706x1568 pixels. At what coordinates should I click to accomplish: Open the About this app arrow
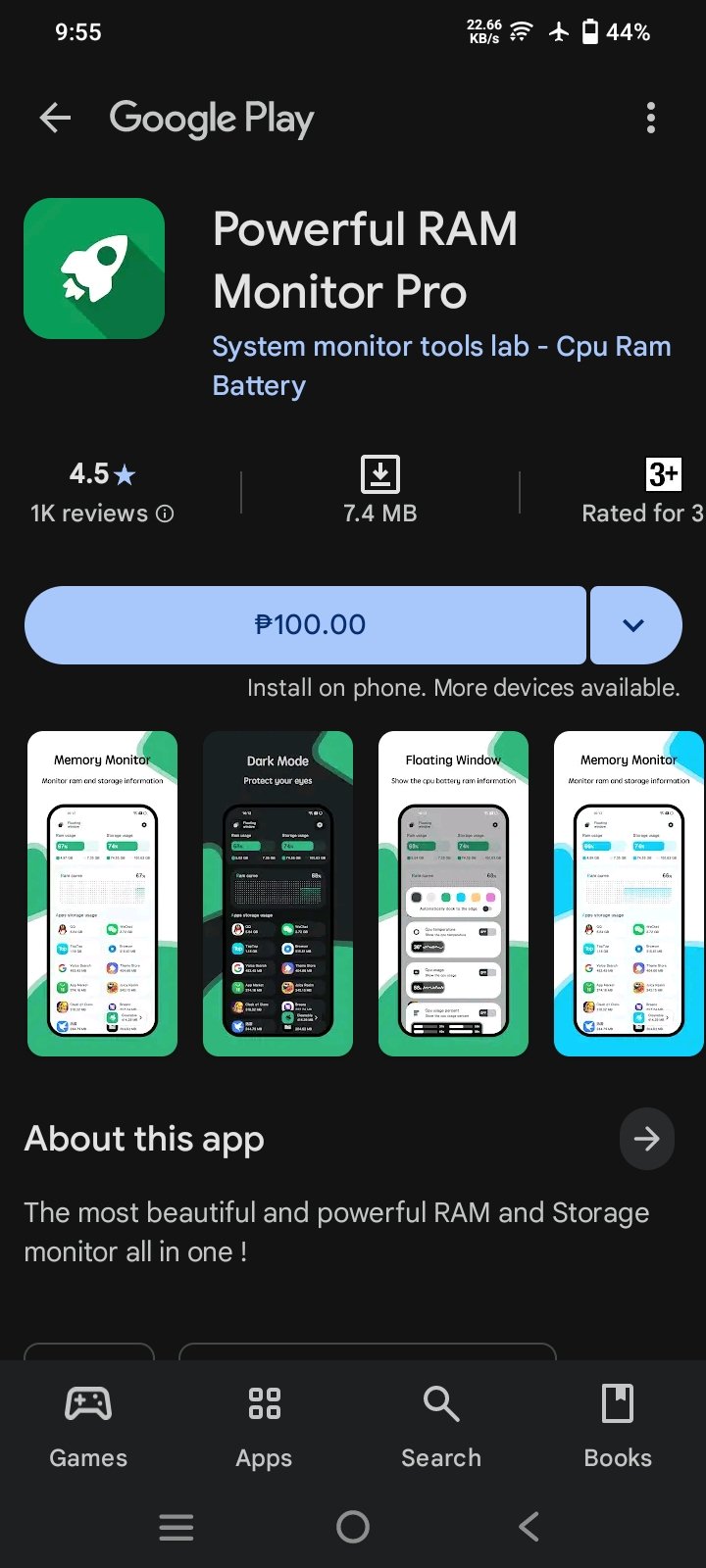point(647,1138)
